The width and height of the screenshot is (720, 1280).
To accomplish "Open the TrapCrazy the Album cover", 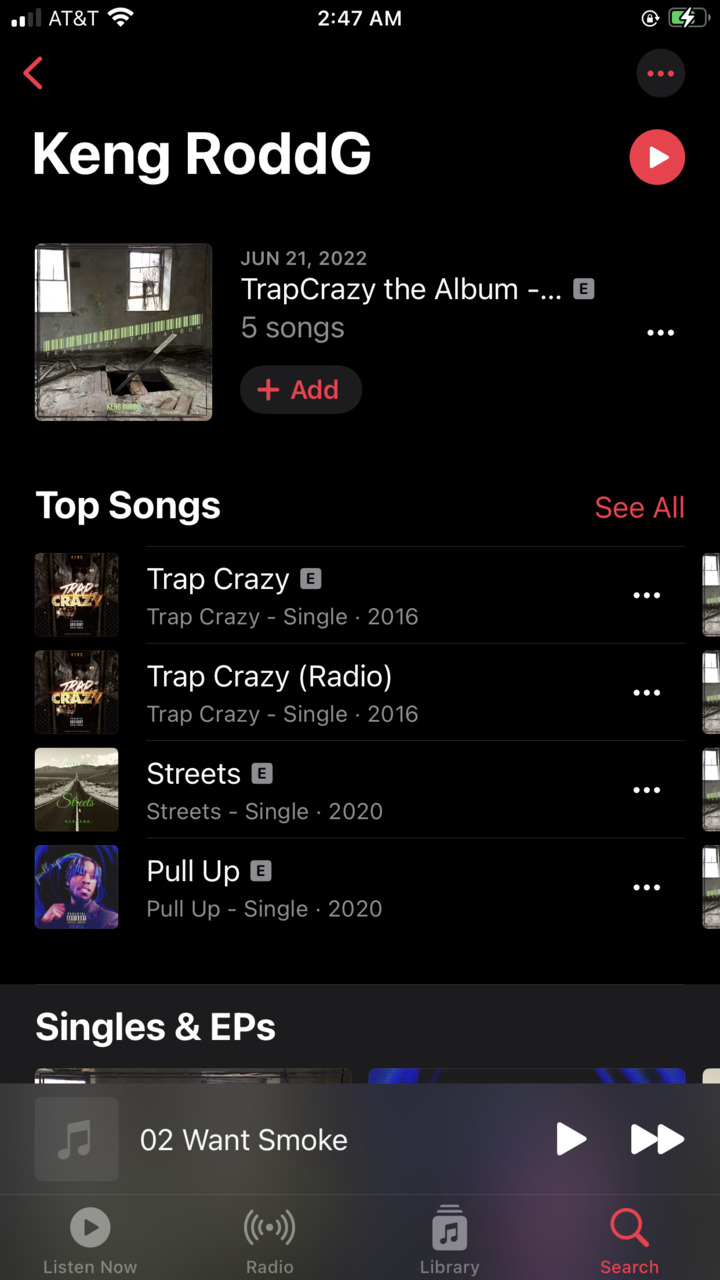I will tap(123, 332).
